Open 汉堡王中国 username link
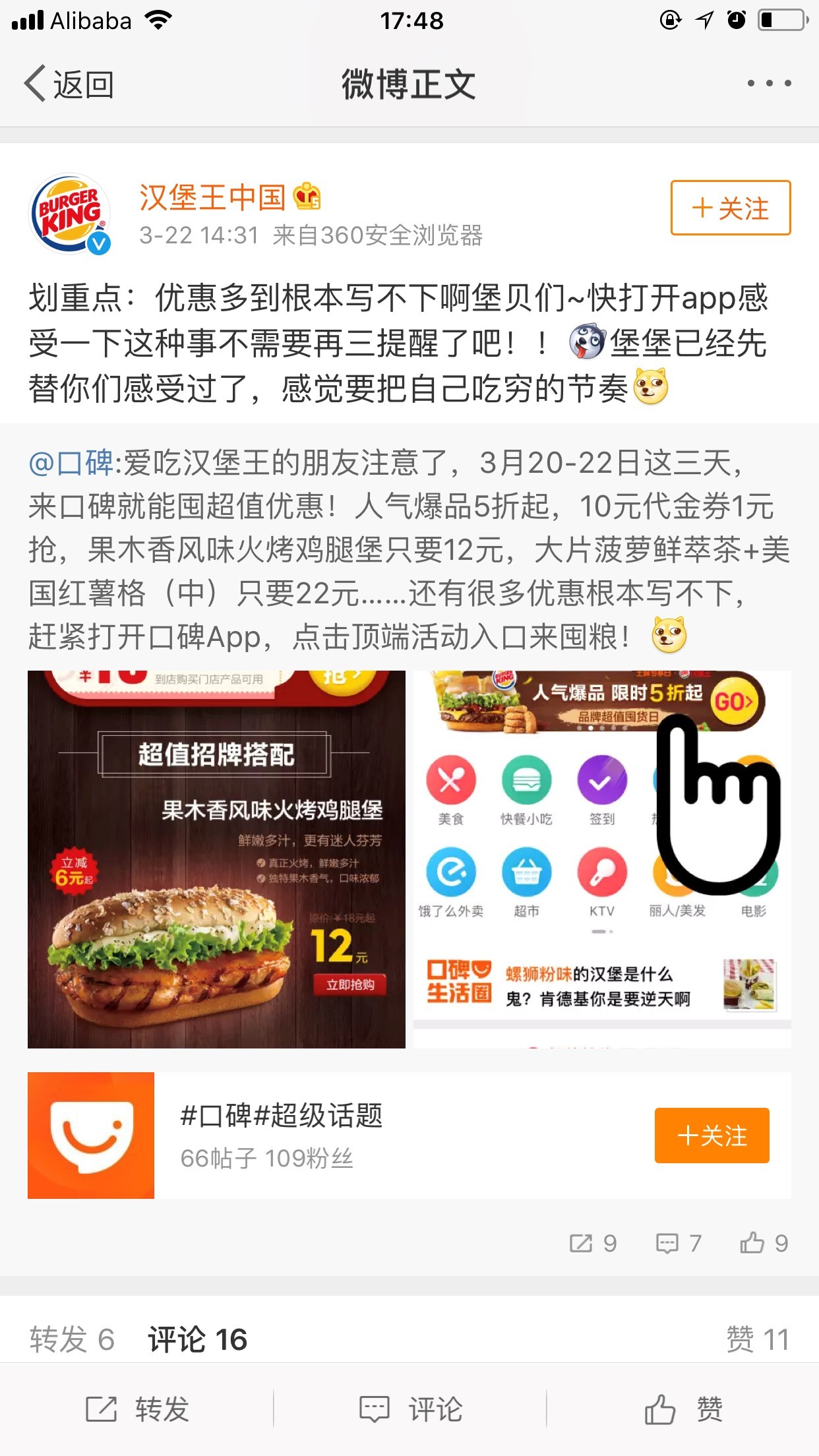Image resolution: width=819 pixels, height=1456 pixels. [x=212, y=197]
